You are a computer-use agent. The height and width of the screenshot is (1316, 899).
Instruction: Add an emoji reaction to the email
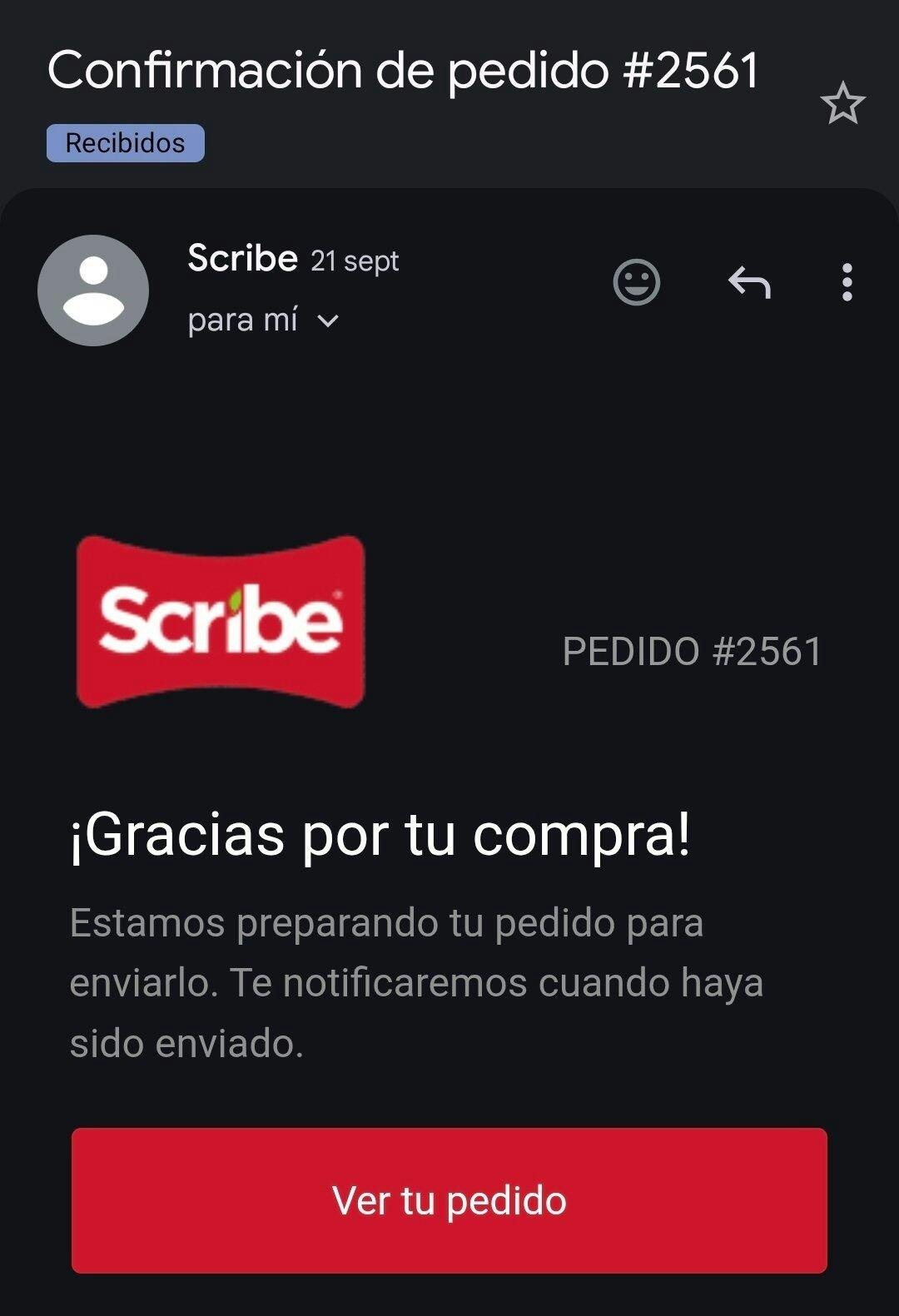[x=637, y=282]
